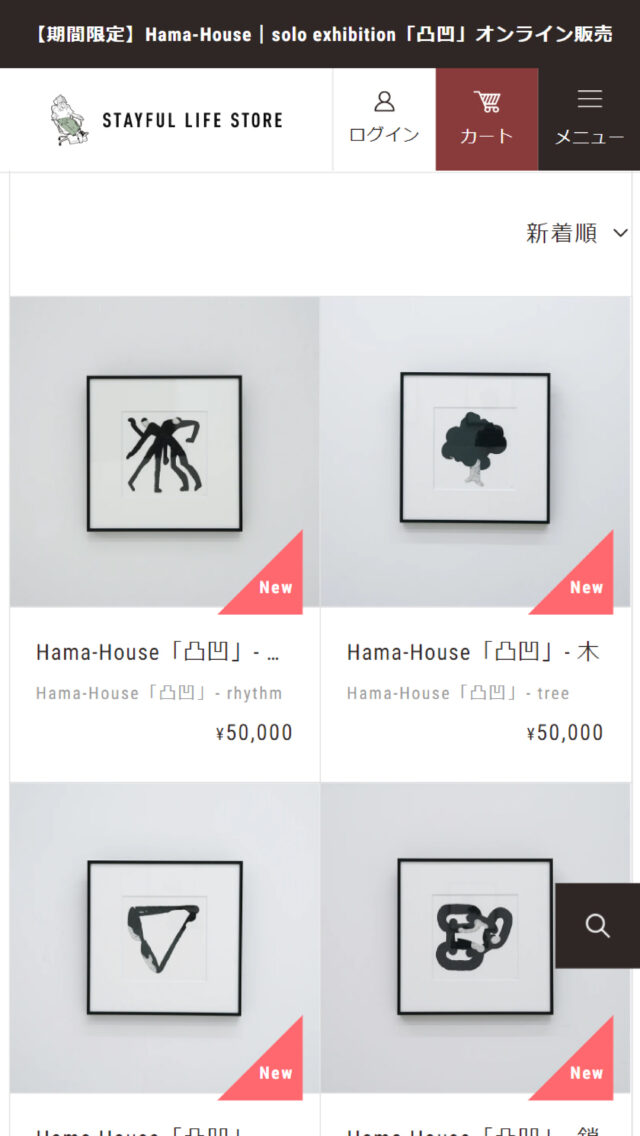The height and width of the screenshot is (1136, 640).
Task: Expand the 新着順 sort dropdown
Action: [x=577, y=233]
